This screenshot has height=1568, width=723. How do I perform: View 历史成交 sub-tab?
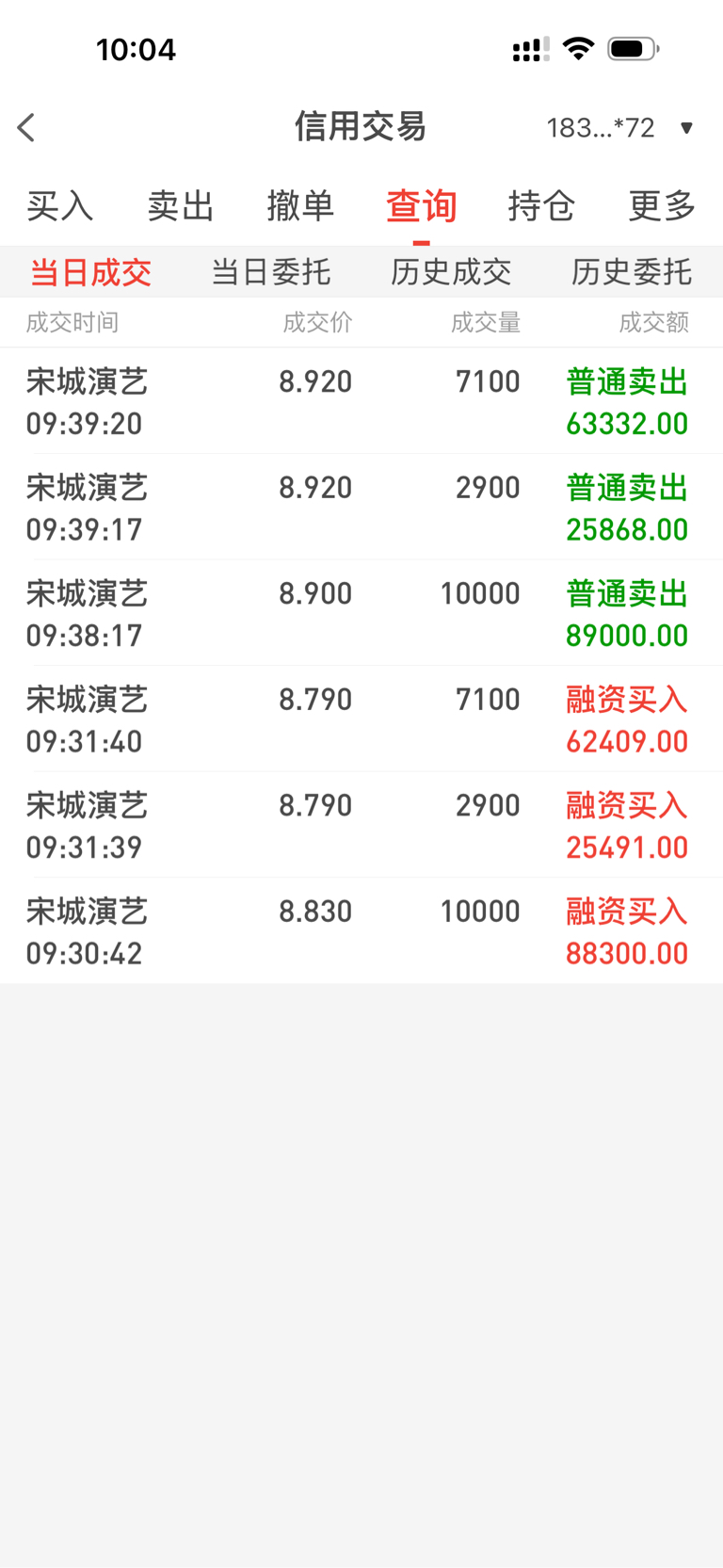click(x=452, y=272)
